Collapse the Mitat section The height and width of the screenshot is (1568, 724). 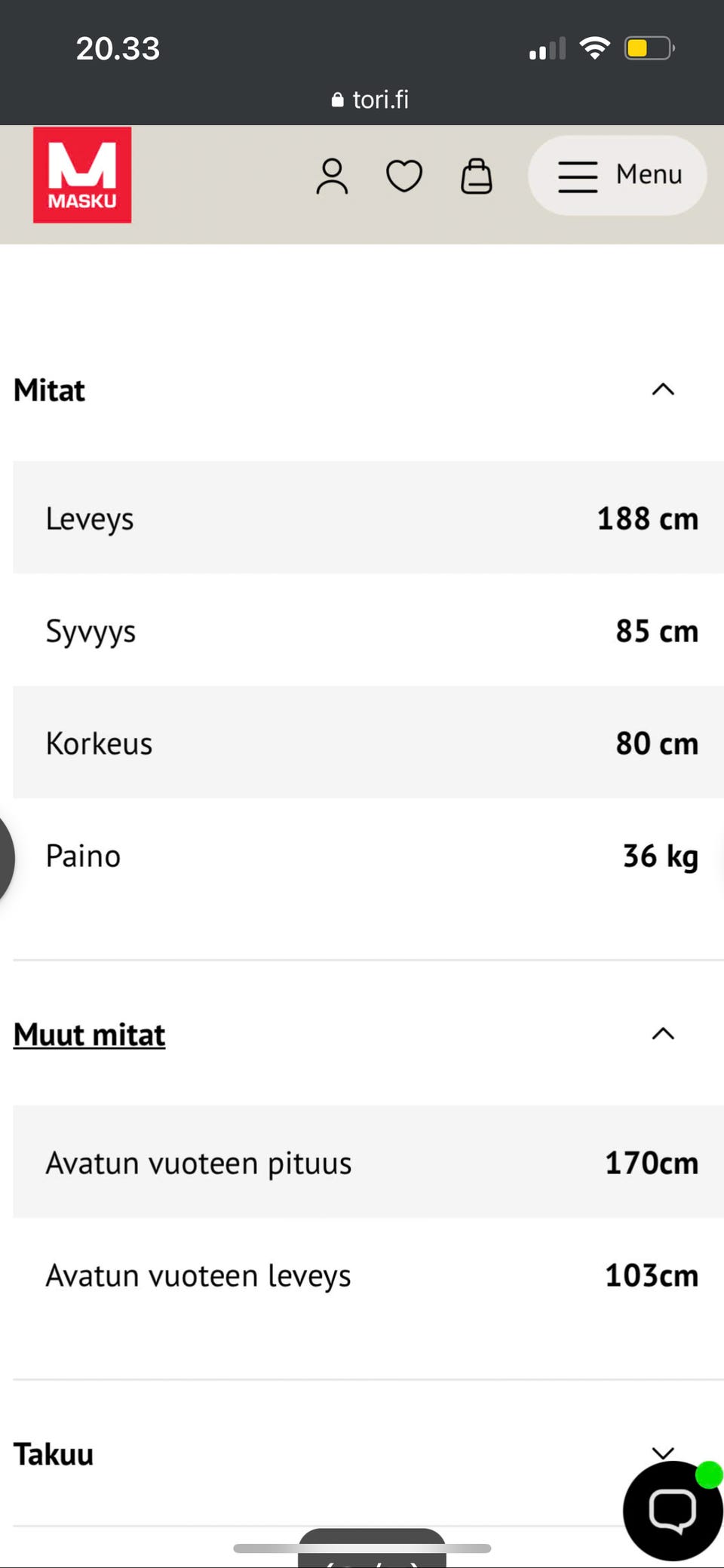pos(661,389)
